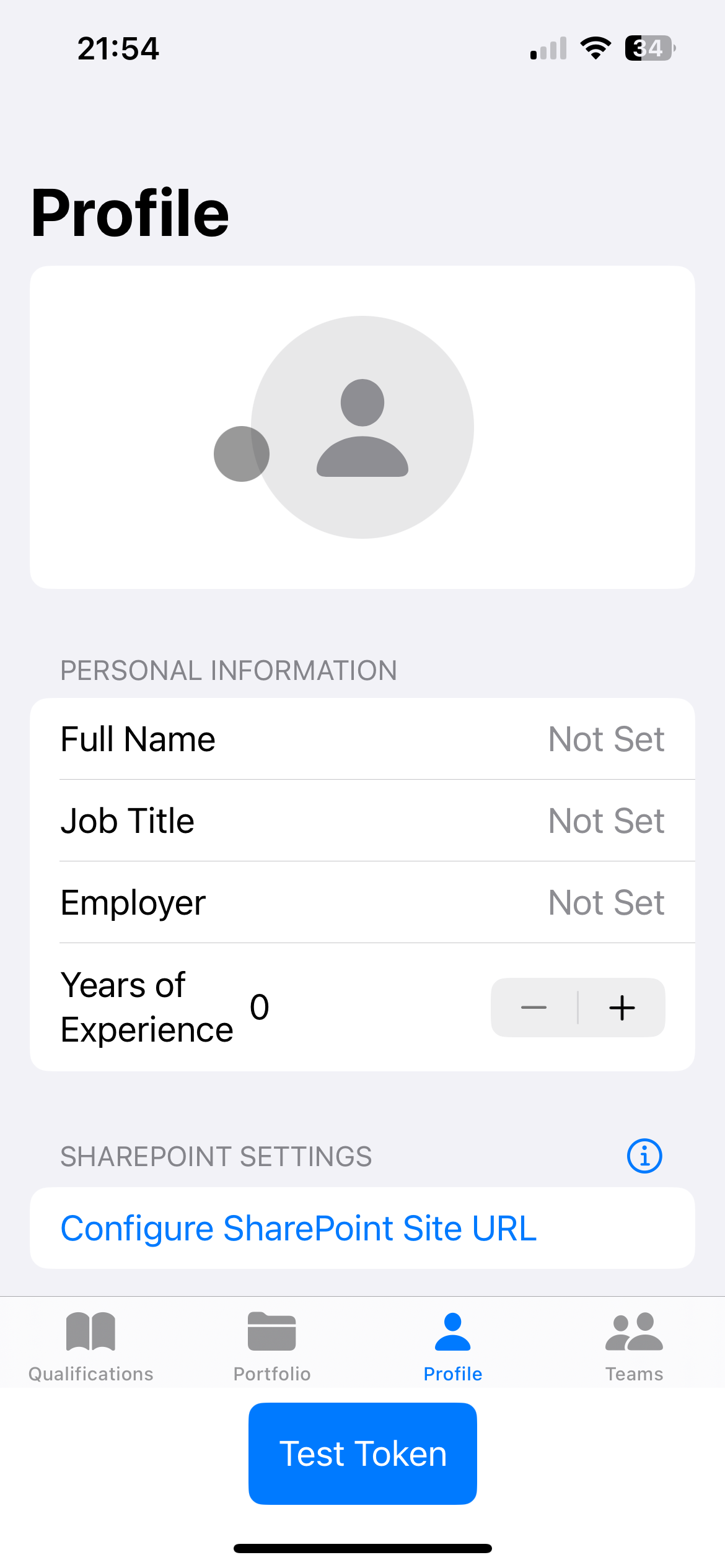The image size is (725, 1568).
Task: Tap 'Not Set' beside Employer
Action: (606, 902)
